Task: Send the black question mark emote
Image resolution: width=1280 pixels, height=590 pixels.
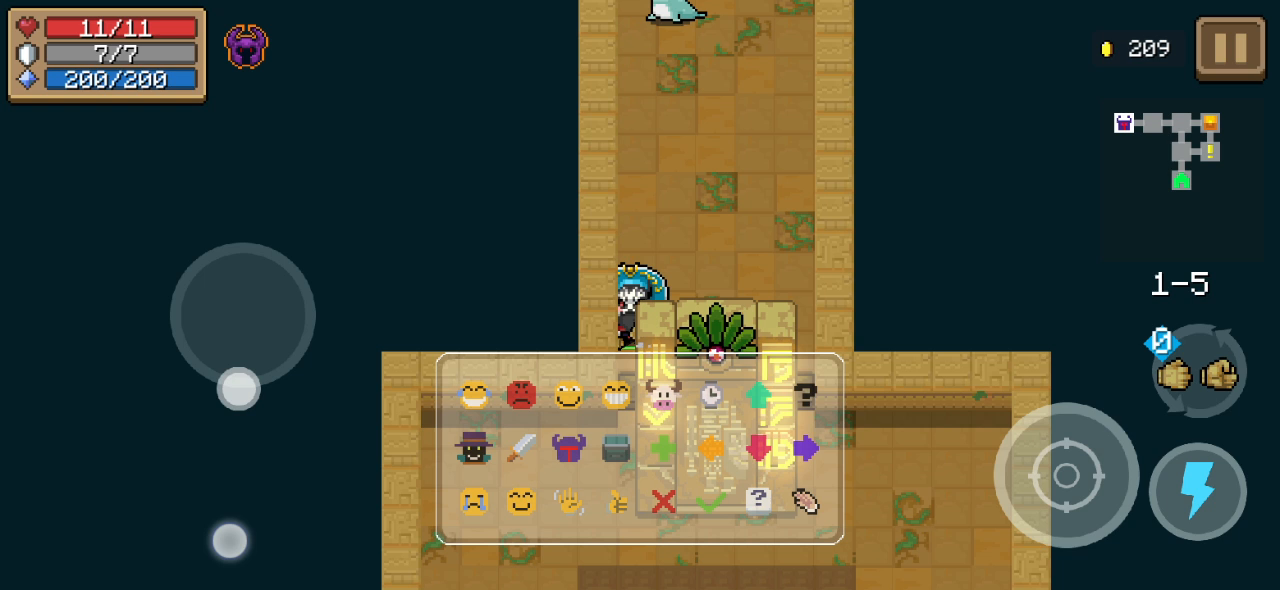Action: coord(805,395)
